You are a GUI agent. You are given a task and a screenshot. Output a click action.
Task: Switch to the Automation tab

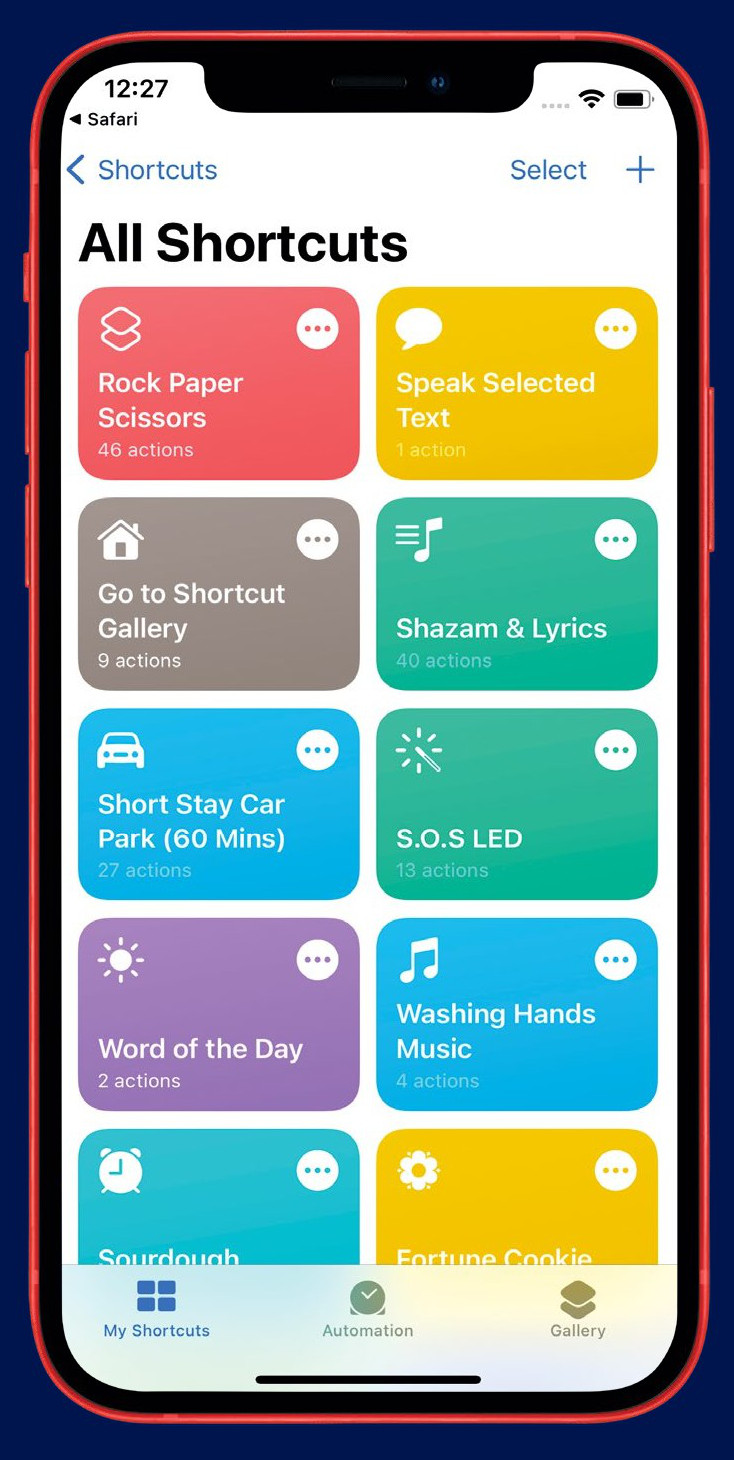point(368,1310)
